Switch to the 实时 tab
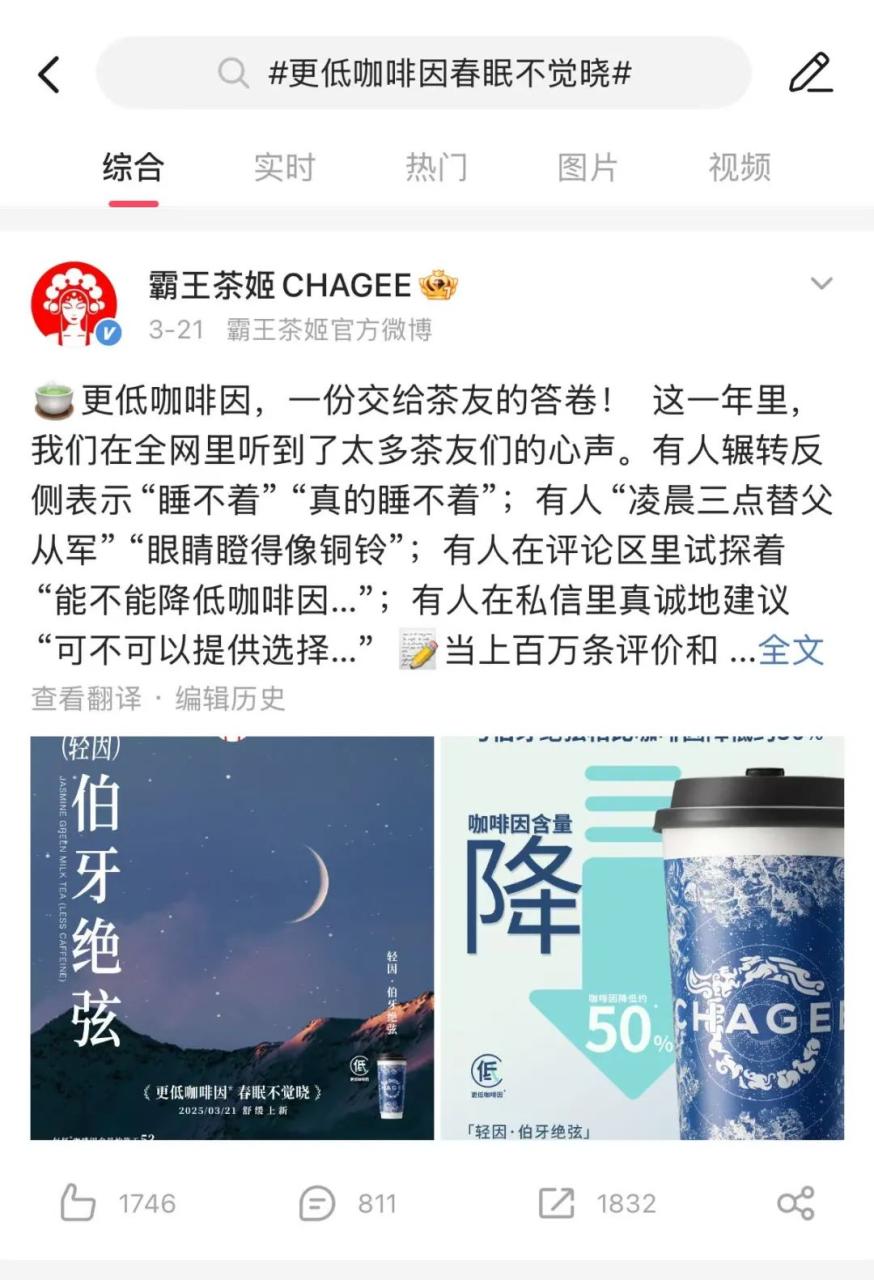The image size is (874, 1280). [284, 167]
